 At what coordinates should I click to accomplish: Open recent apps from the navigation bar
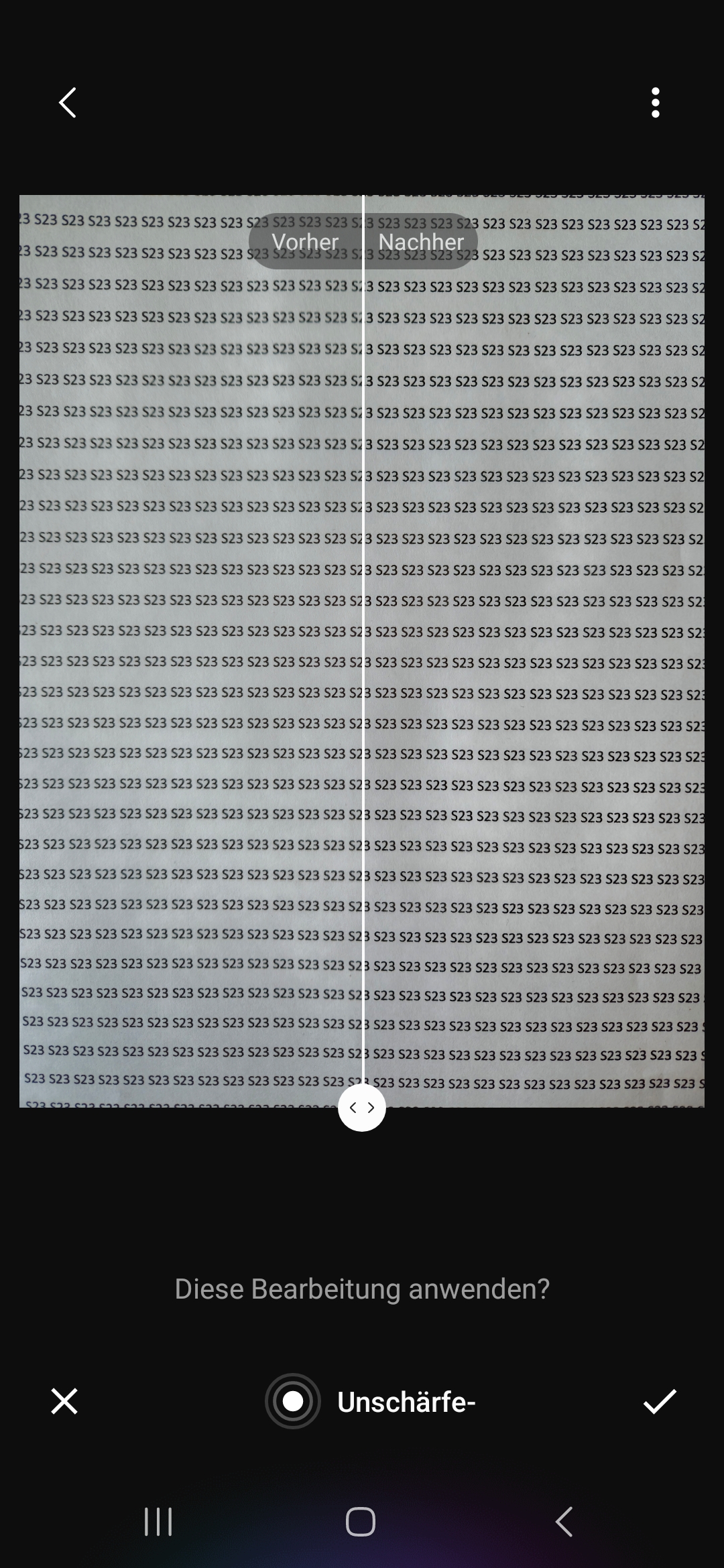click(x=158, y=1522)
